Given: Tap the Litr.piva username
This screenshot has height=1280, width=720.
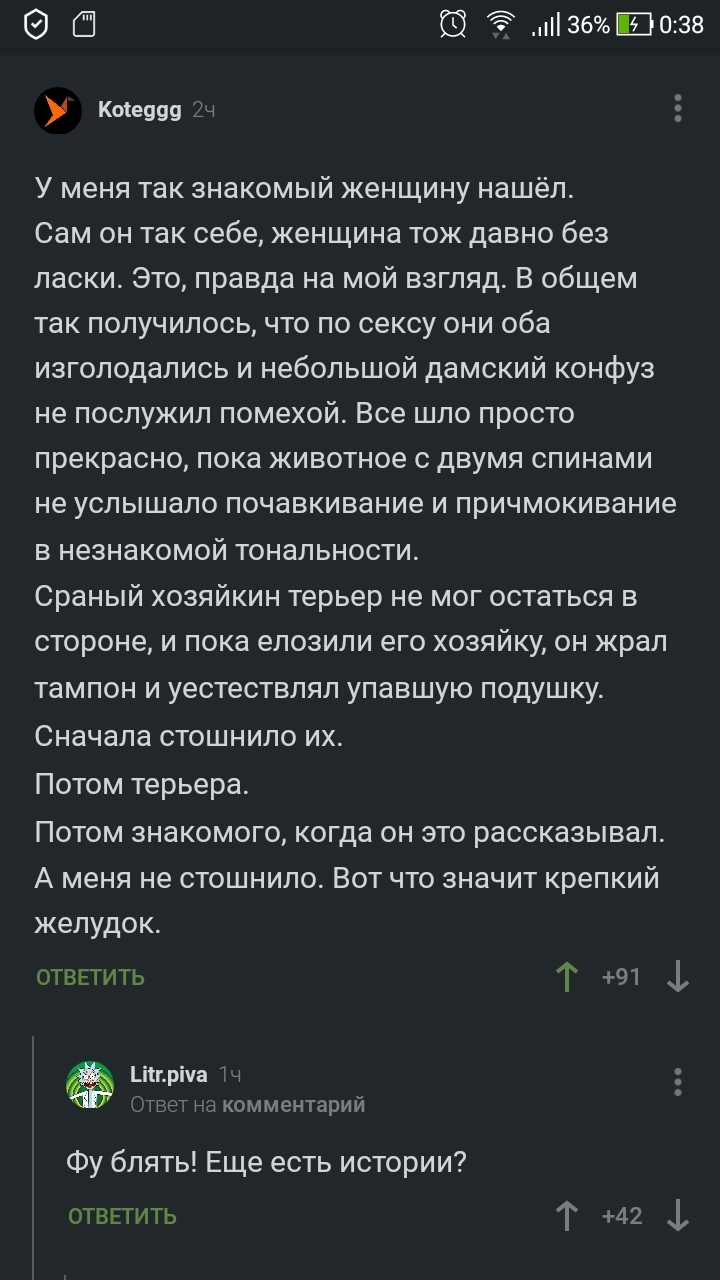Looking at the screenshot, I should [x=168, y=1074].
